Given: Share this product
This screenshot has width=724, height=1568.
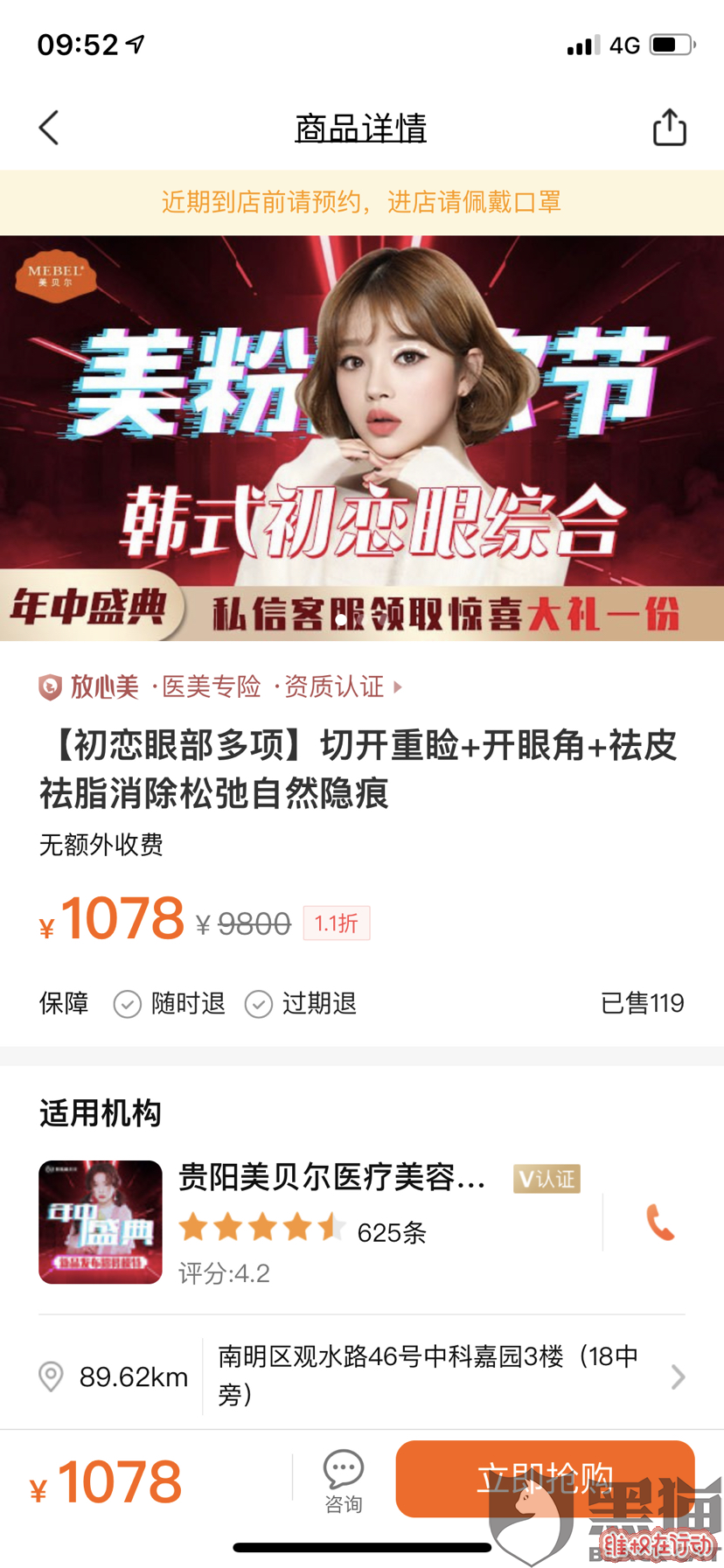Looking at the screenshot, I should pos(669,128).
